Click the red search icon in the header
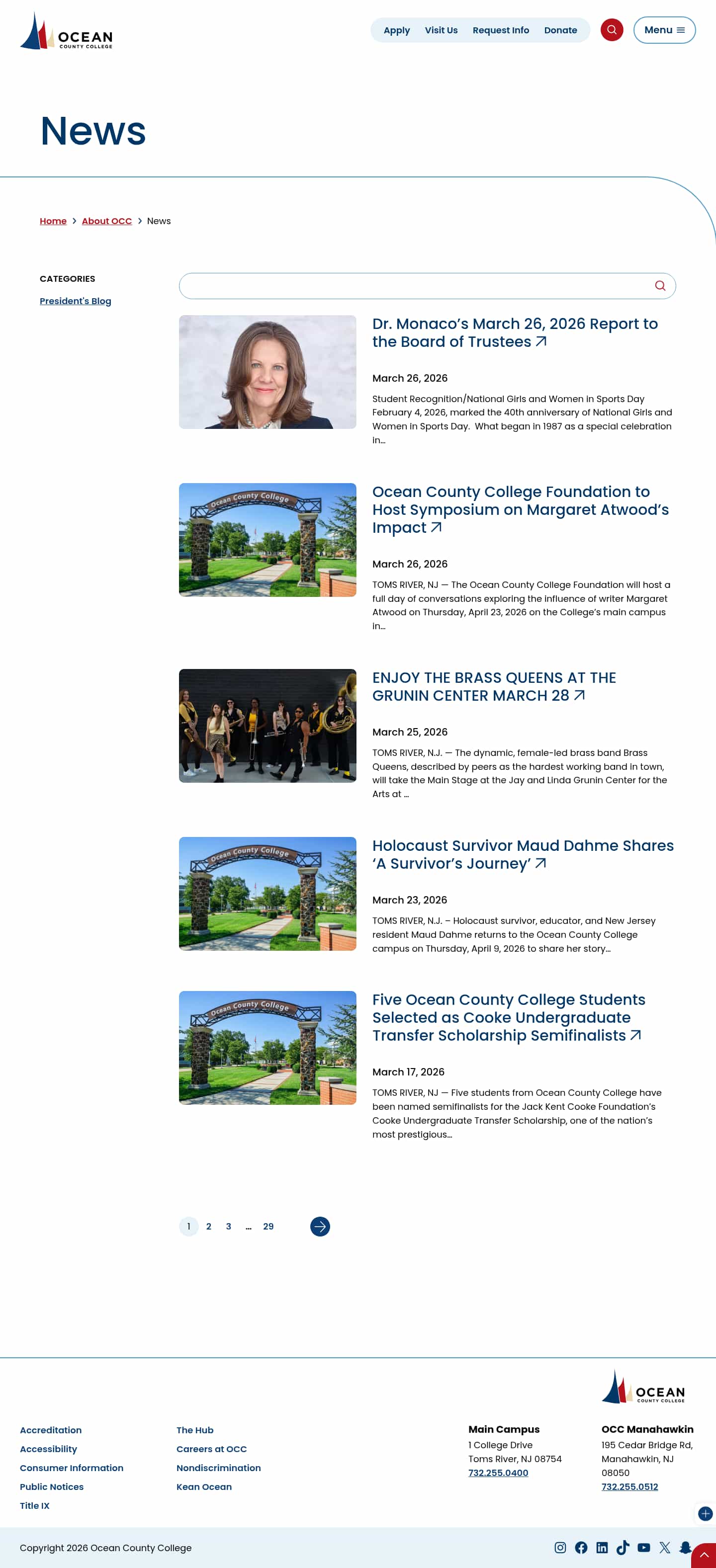The height and width of the screenshot is (1568, 716). pos(611,29)
